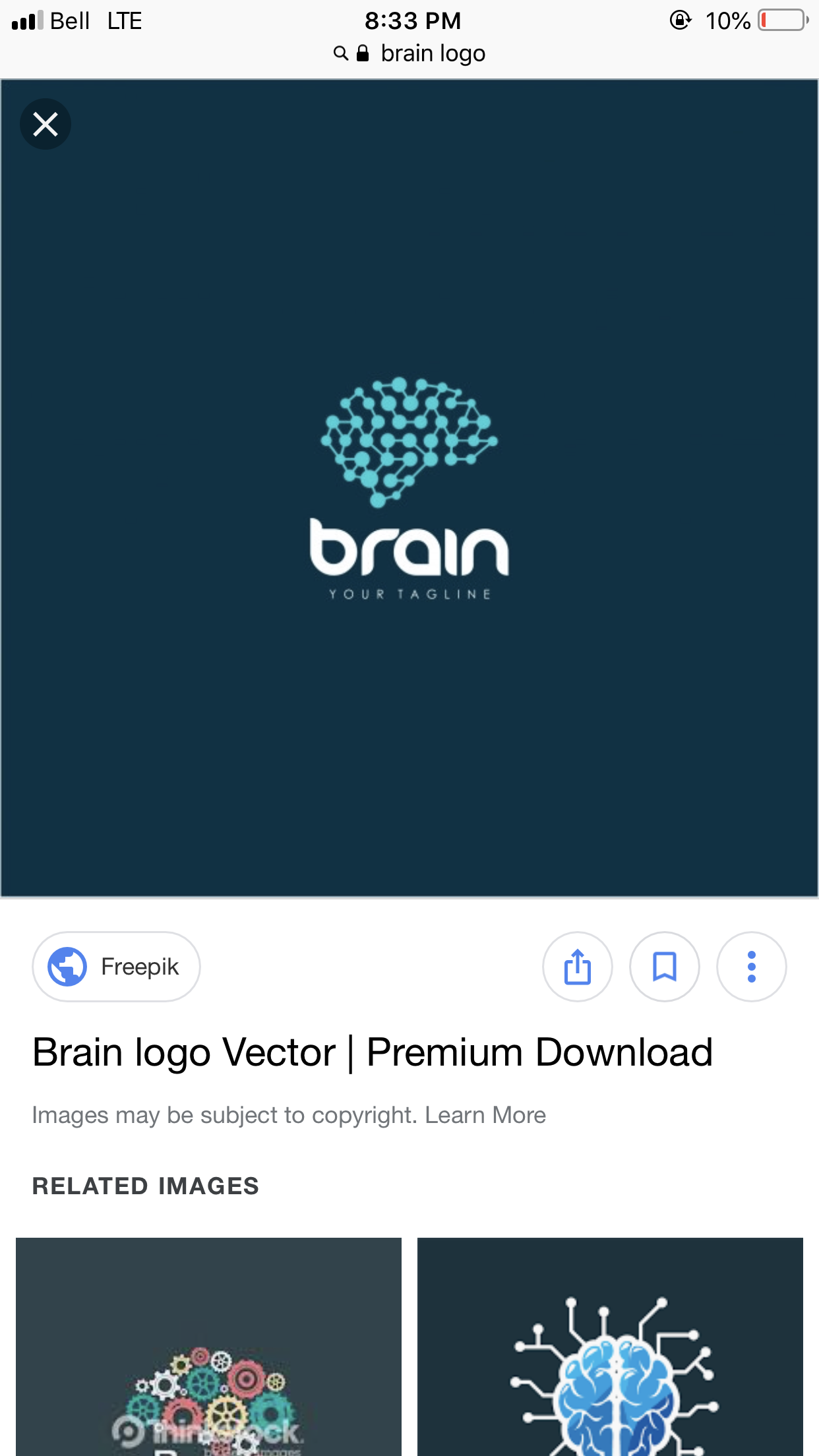Tap the brain logo address bar
The width and height of the screenshot is (819, 1456).
[410, 53]
